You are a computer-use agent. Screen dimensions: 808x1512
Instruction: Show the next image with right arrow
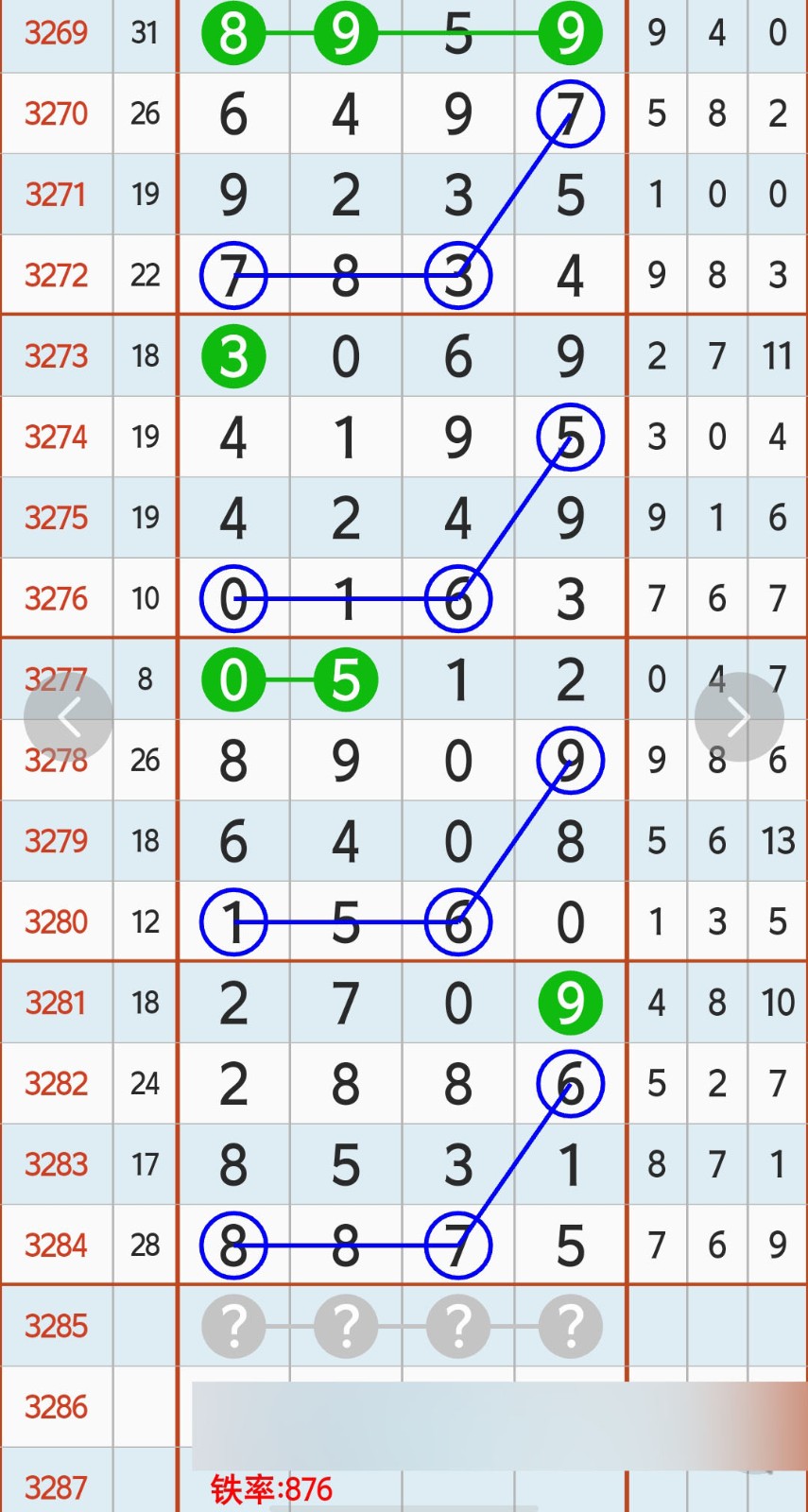pyautogui.click(x=738, y=717)
